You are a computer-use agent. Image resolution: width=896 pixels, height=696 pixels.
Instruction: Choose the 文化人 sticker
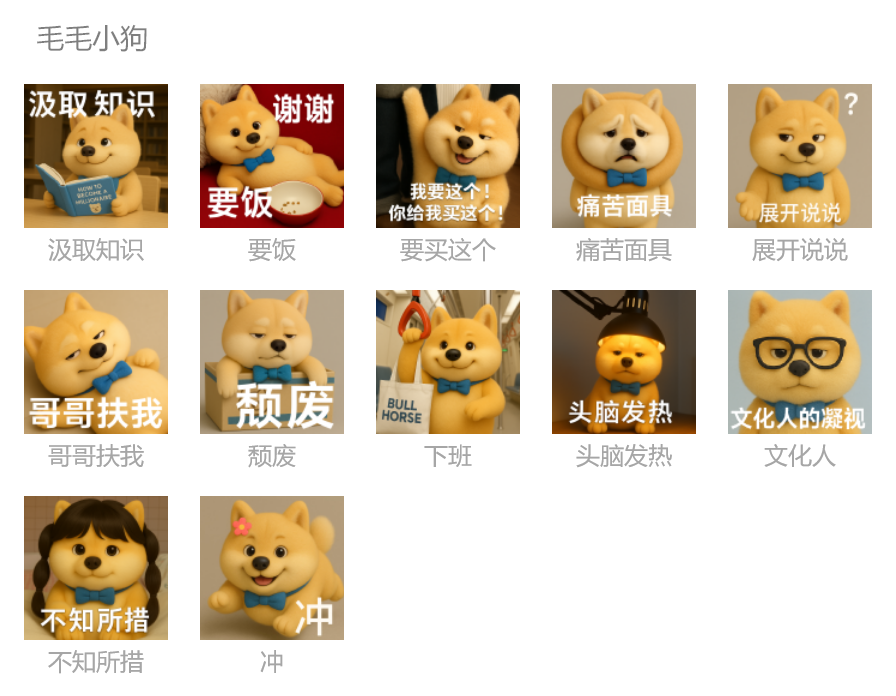pyautogui.click(x=800, y=362)
